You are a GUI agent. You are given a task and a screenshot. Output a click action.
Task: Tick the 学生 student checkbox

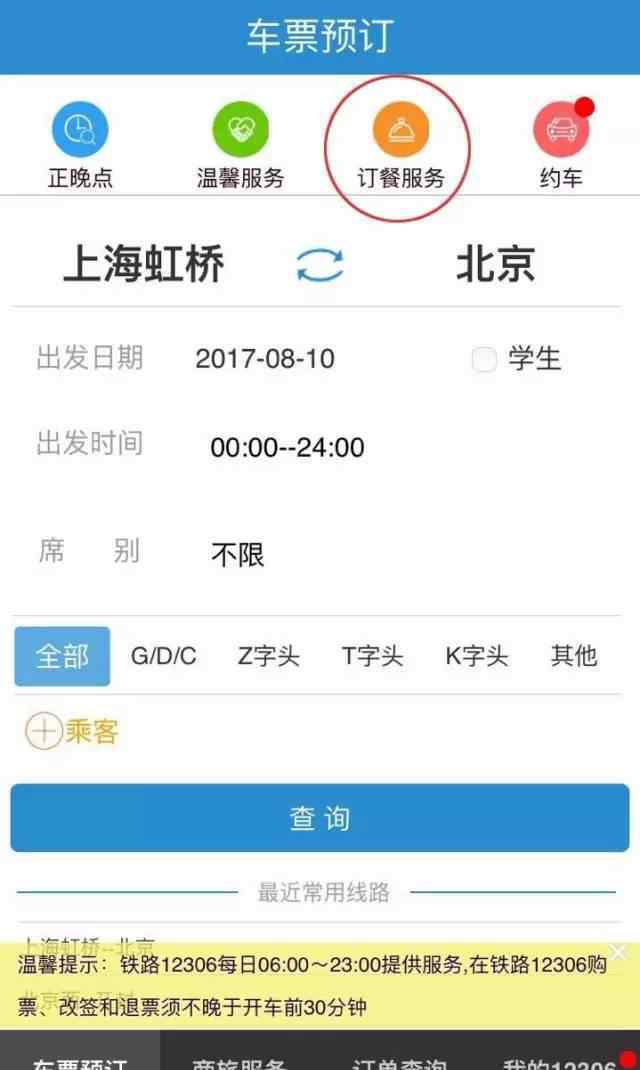tap(484, 360)
